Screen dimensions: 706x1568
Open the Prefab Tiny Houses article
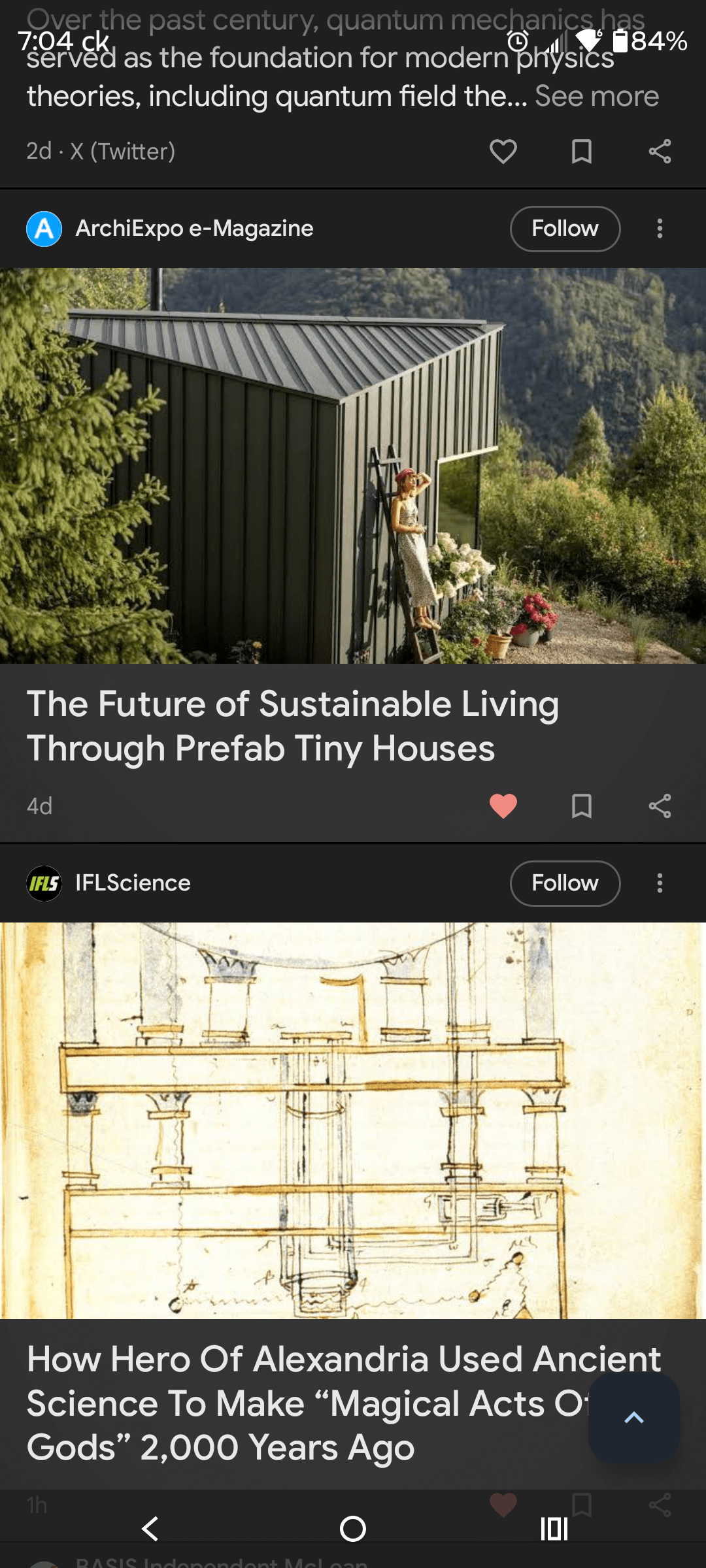[293, 725]
